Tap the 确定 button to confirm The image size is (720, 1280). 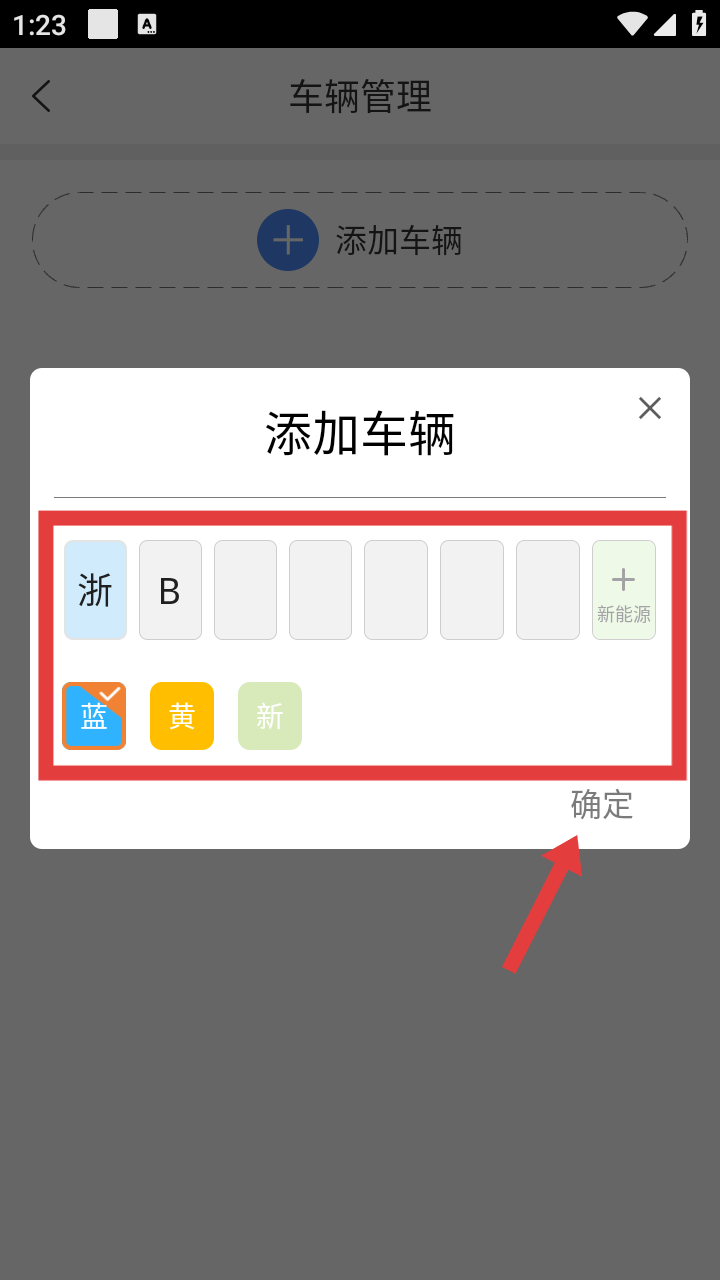coord(602,804)
